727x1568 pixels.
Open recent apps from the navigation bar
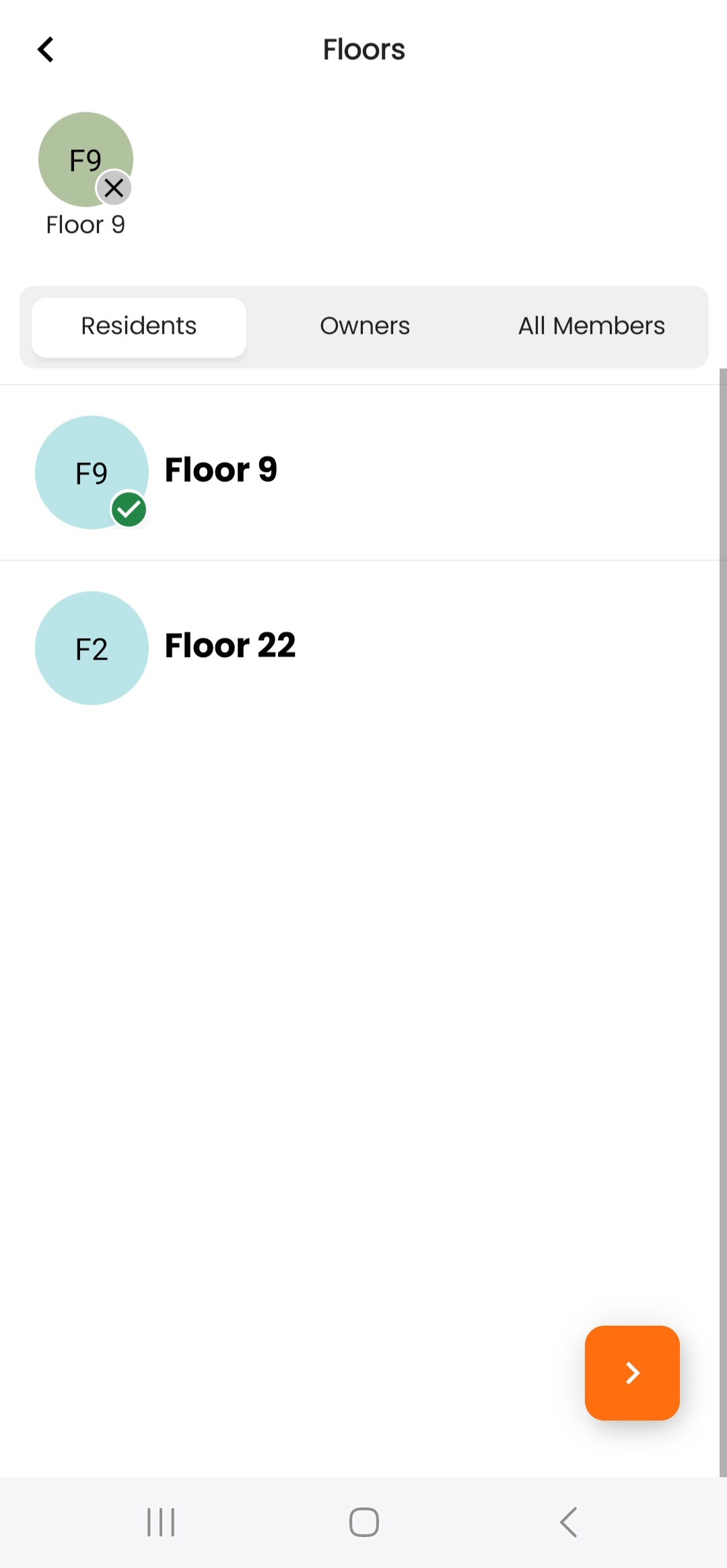[x=161, y=1522]
